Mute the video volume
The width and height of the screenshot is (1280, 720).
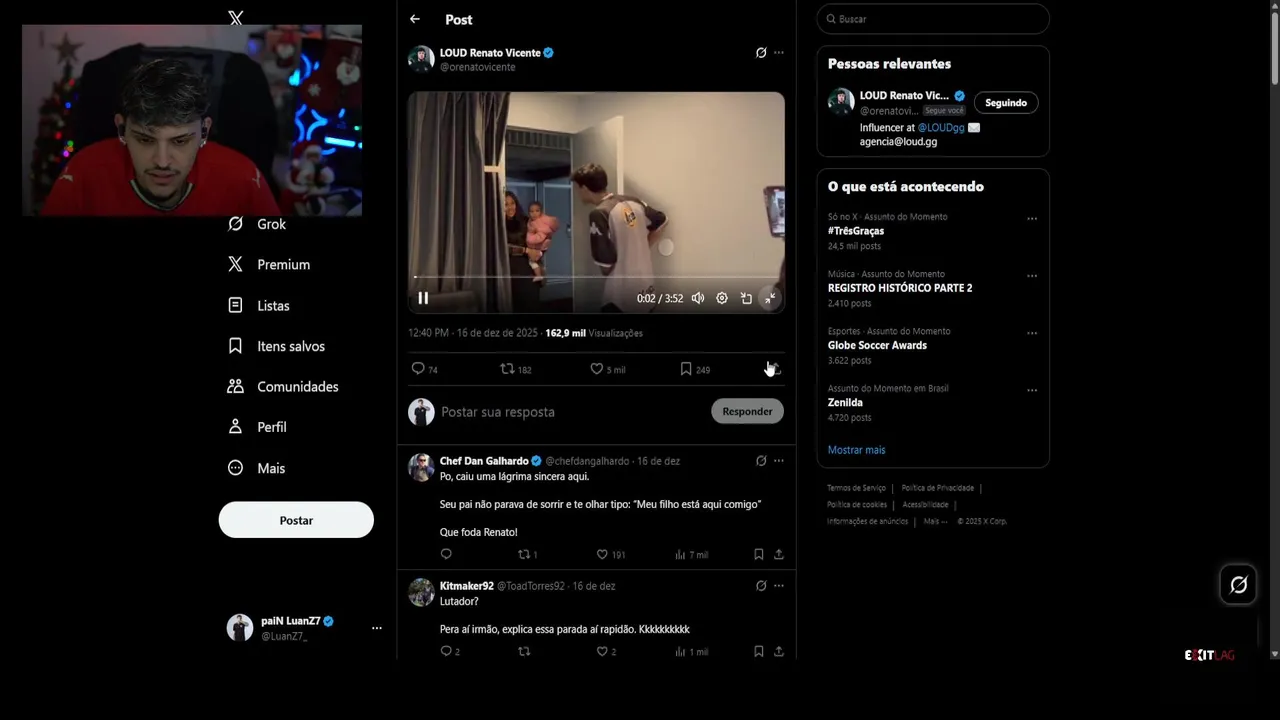click(x=698, y=298)
